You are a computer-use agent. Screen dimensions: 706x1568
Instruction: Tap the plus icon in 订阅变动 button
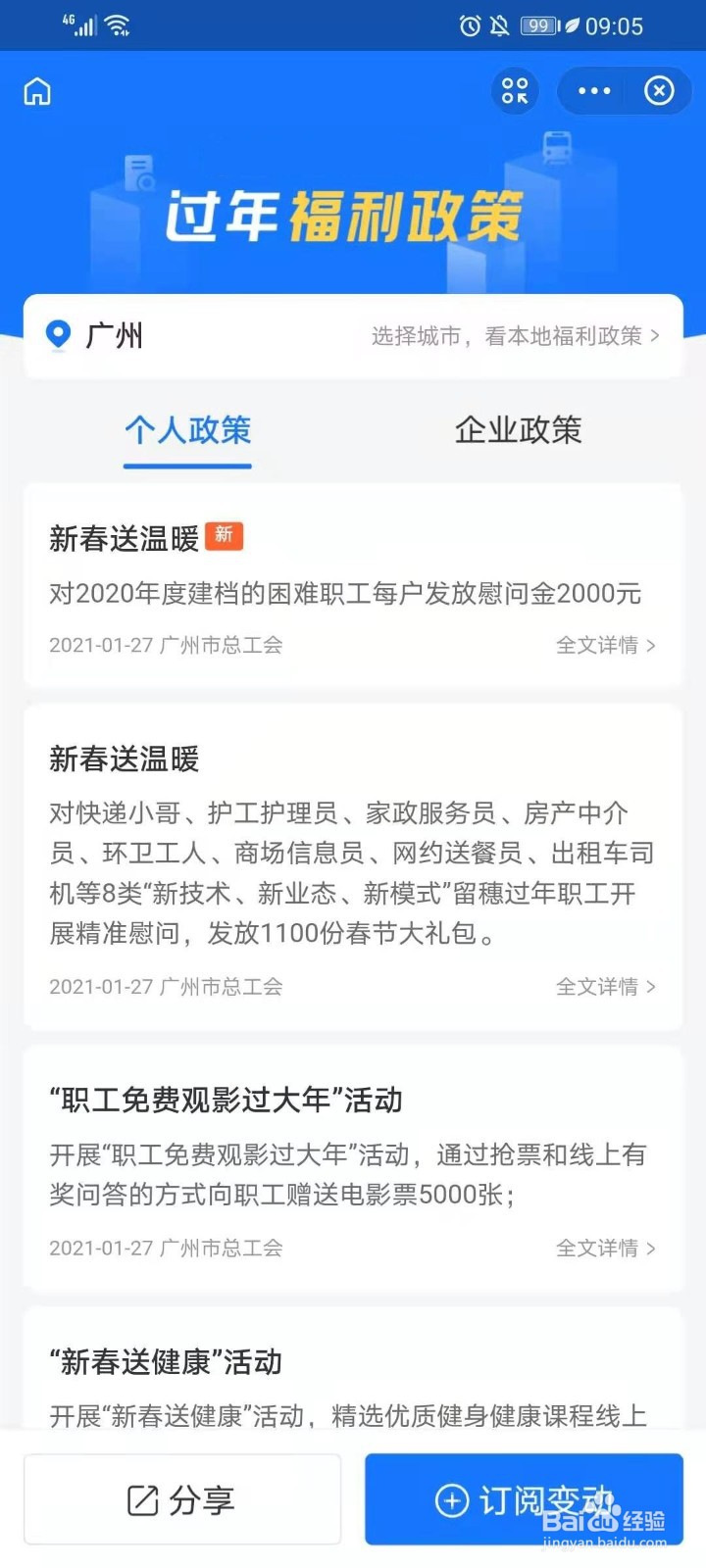pos(450,1498)
